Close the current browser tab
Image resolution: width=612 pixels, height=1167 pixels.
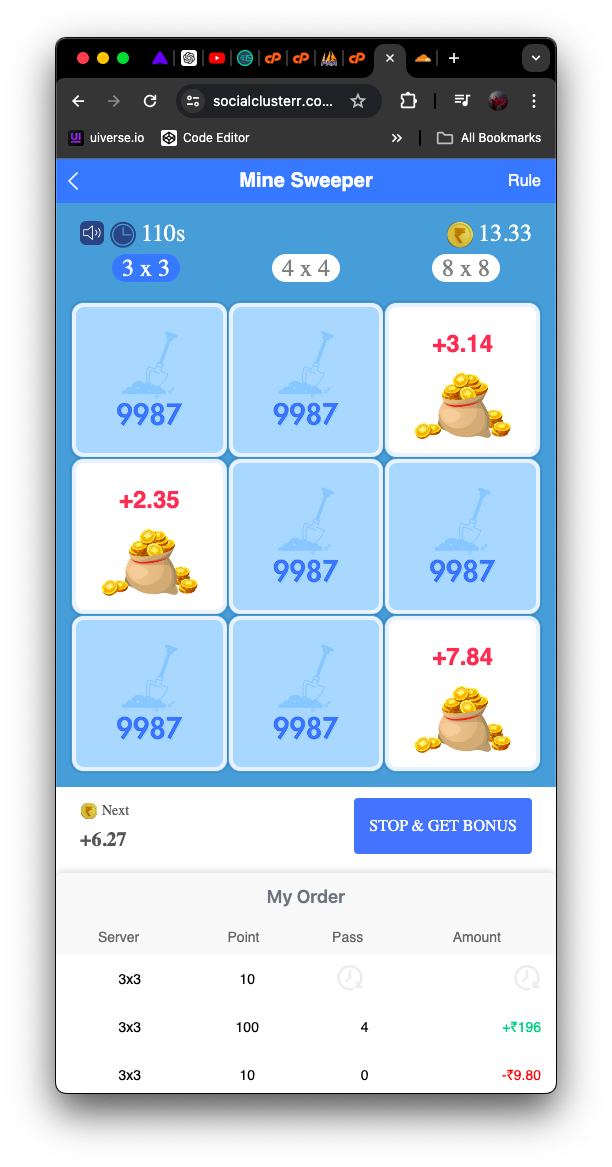point(390,58)
